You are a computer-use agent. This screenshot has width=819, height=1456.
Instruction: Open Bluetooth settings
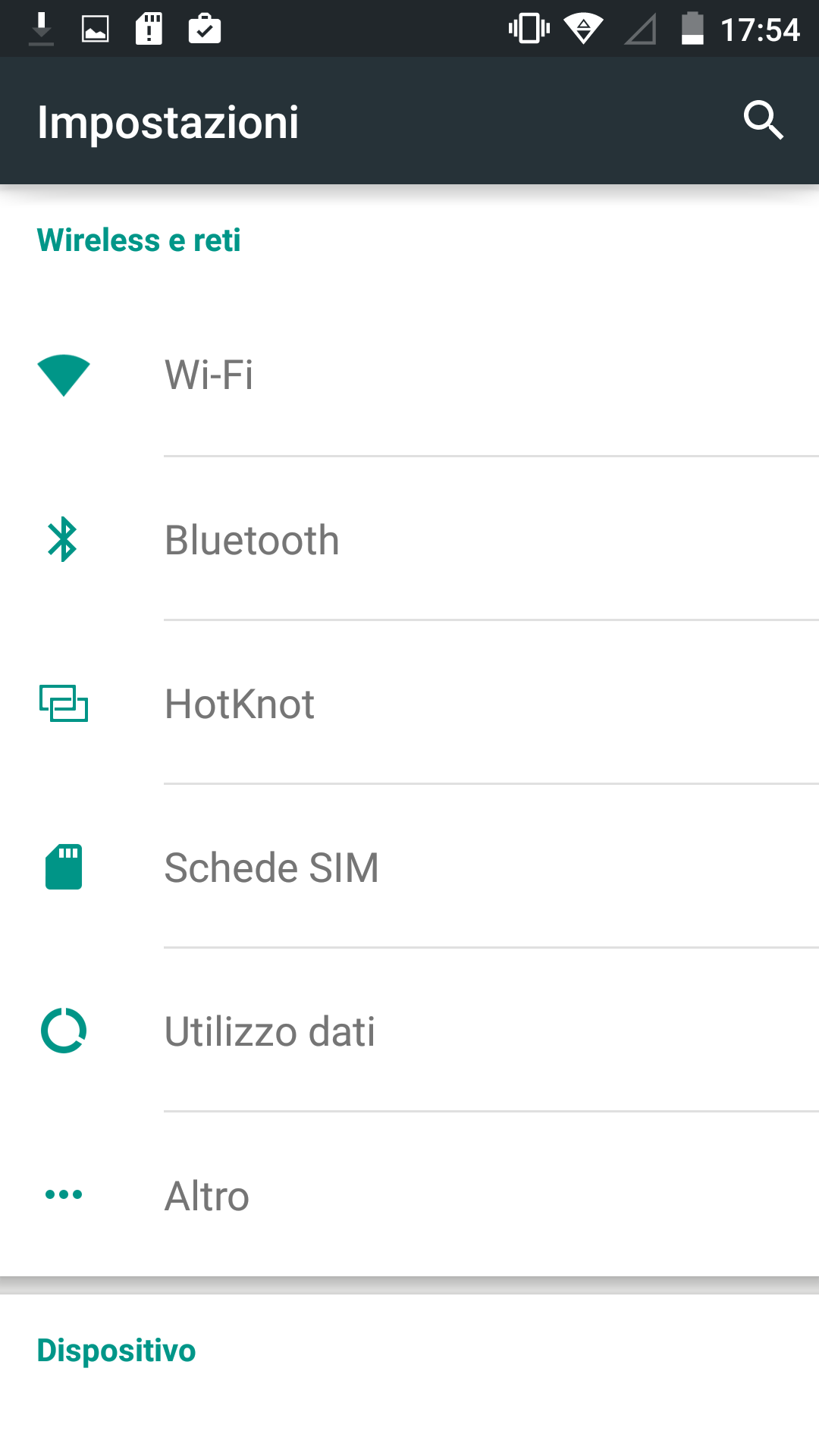pyautogui.click(x=409, y=539)
